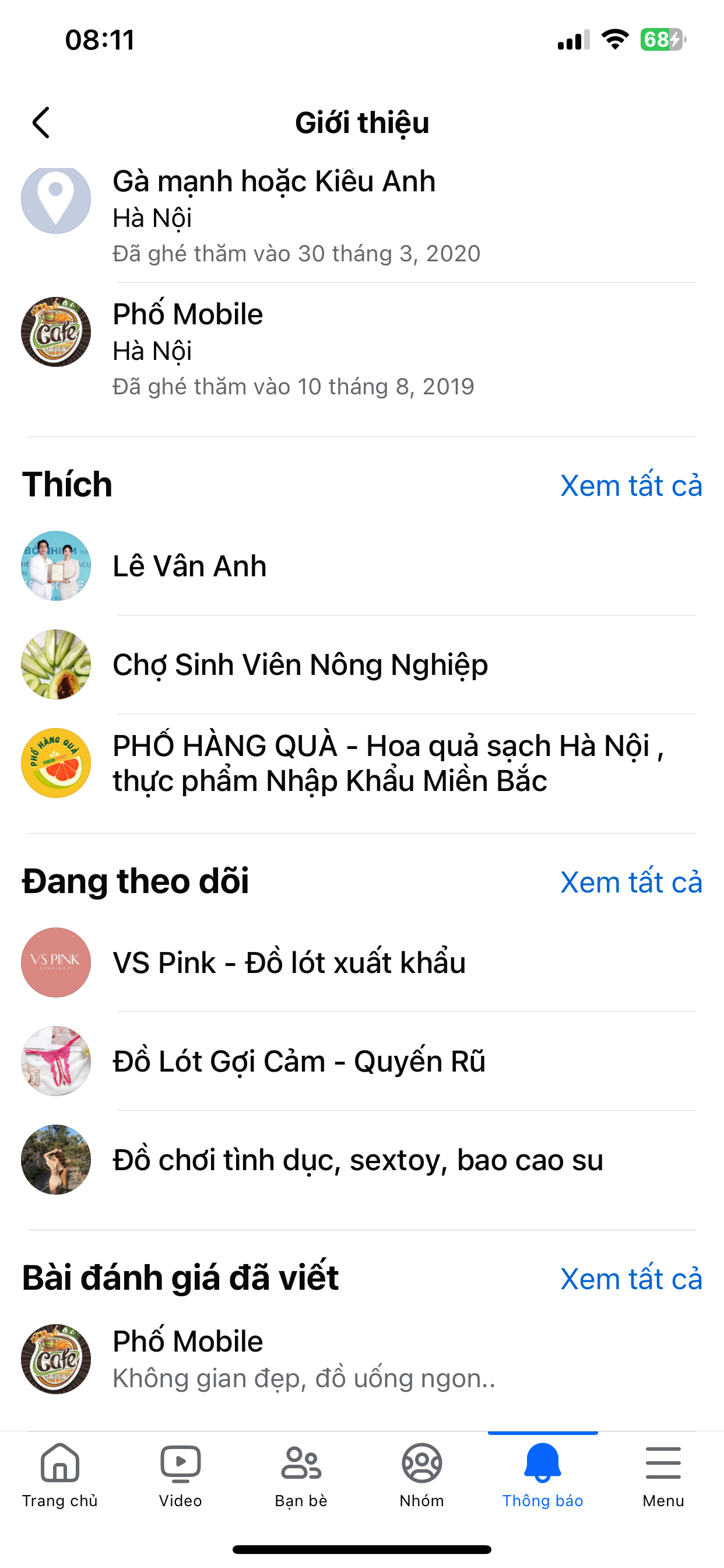This screenshot has width=724, height=1568.
Task: Open the Lê Vân Anh page
Action: point(190,566)
